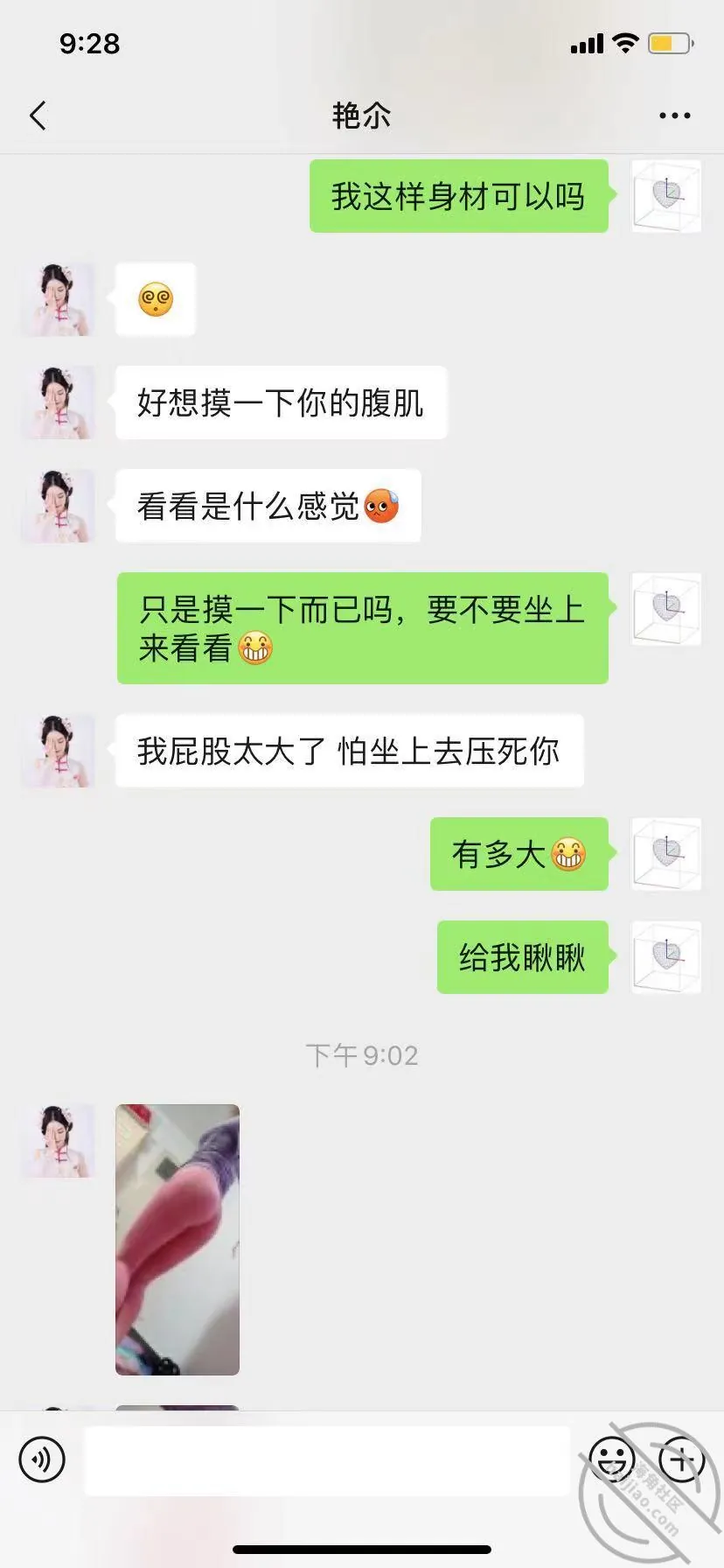
Task: Open the emoji sticker panel
Action: tap(612, 1459)
